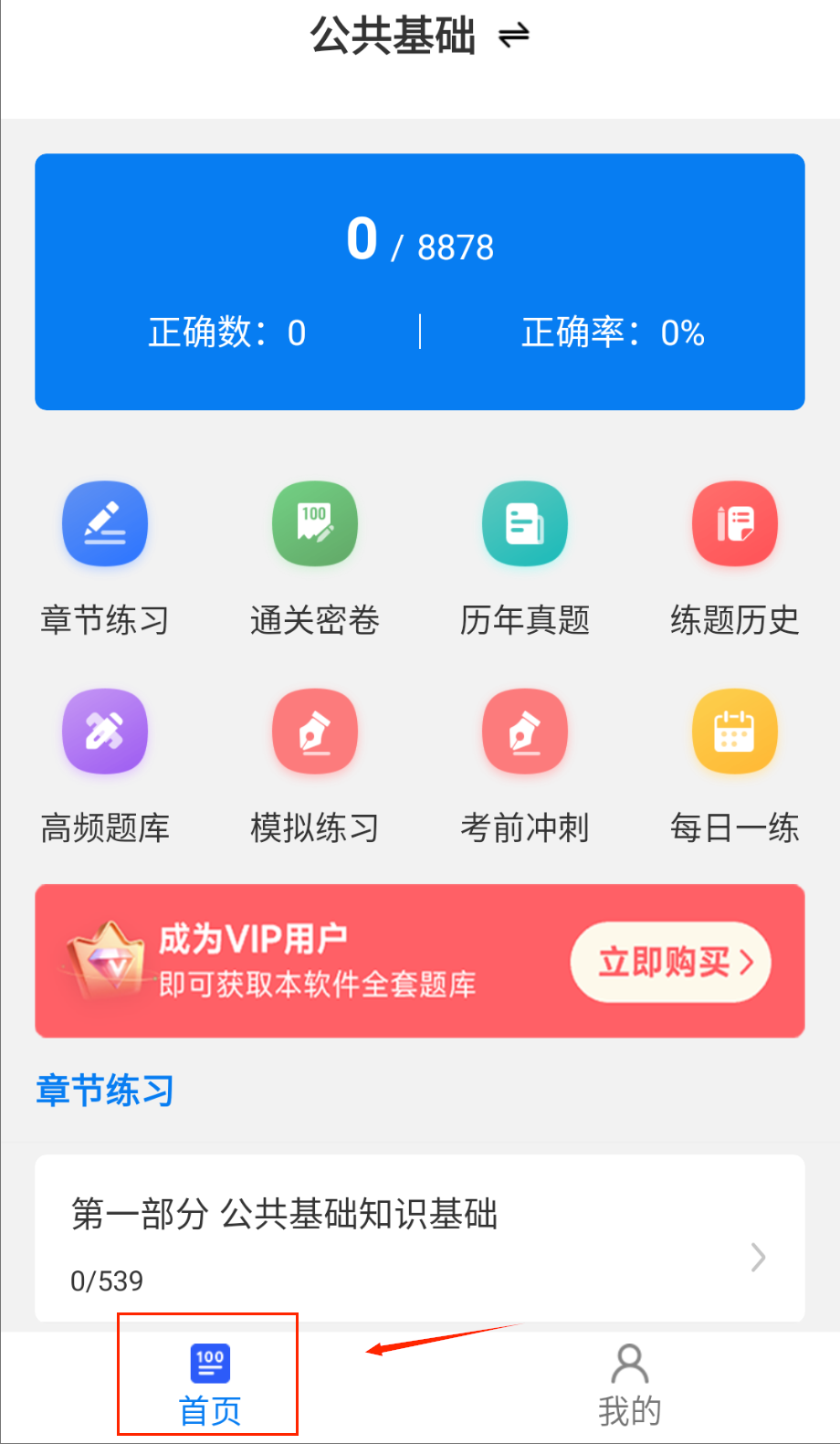Open 第一部分 公共基础知识基础 chapter

coord(420,1239)
